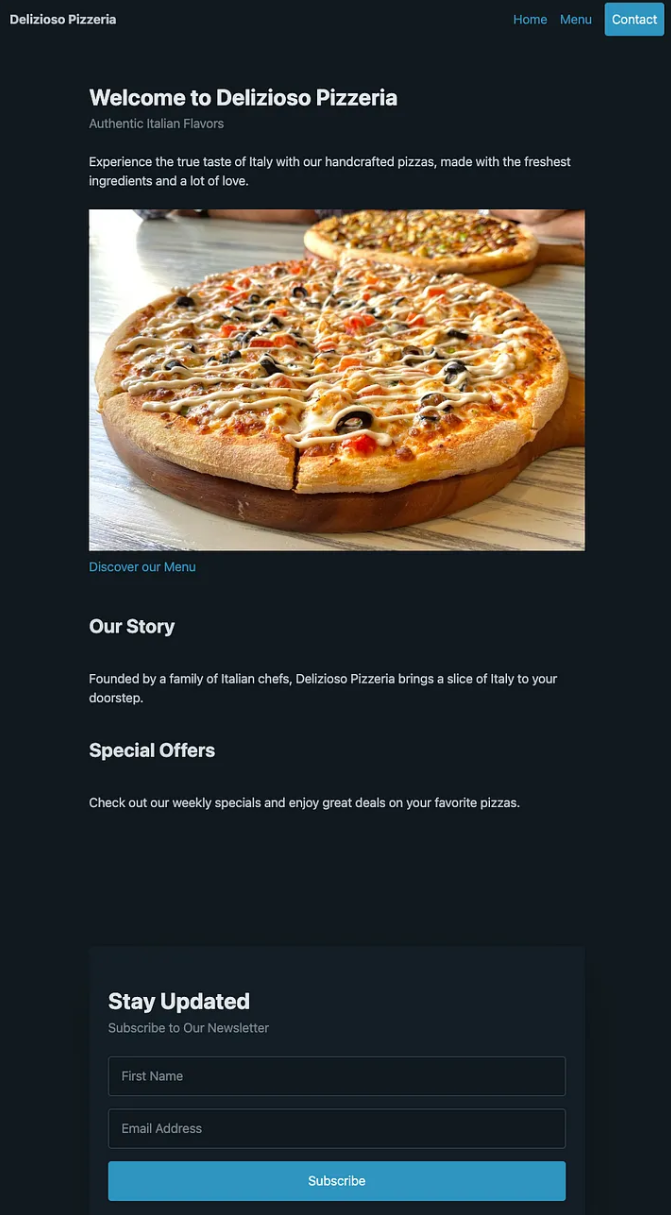671x1215 pixels.
Task: Tap the Contact button
Action: (634, 19)
